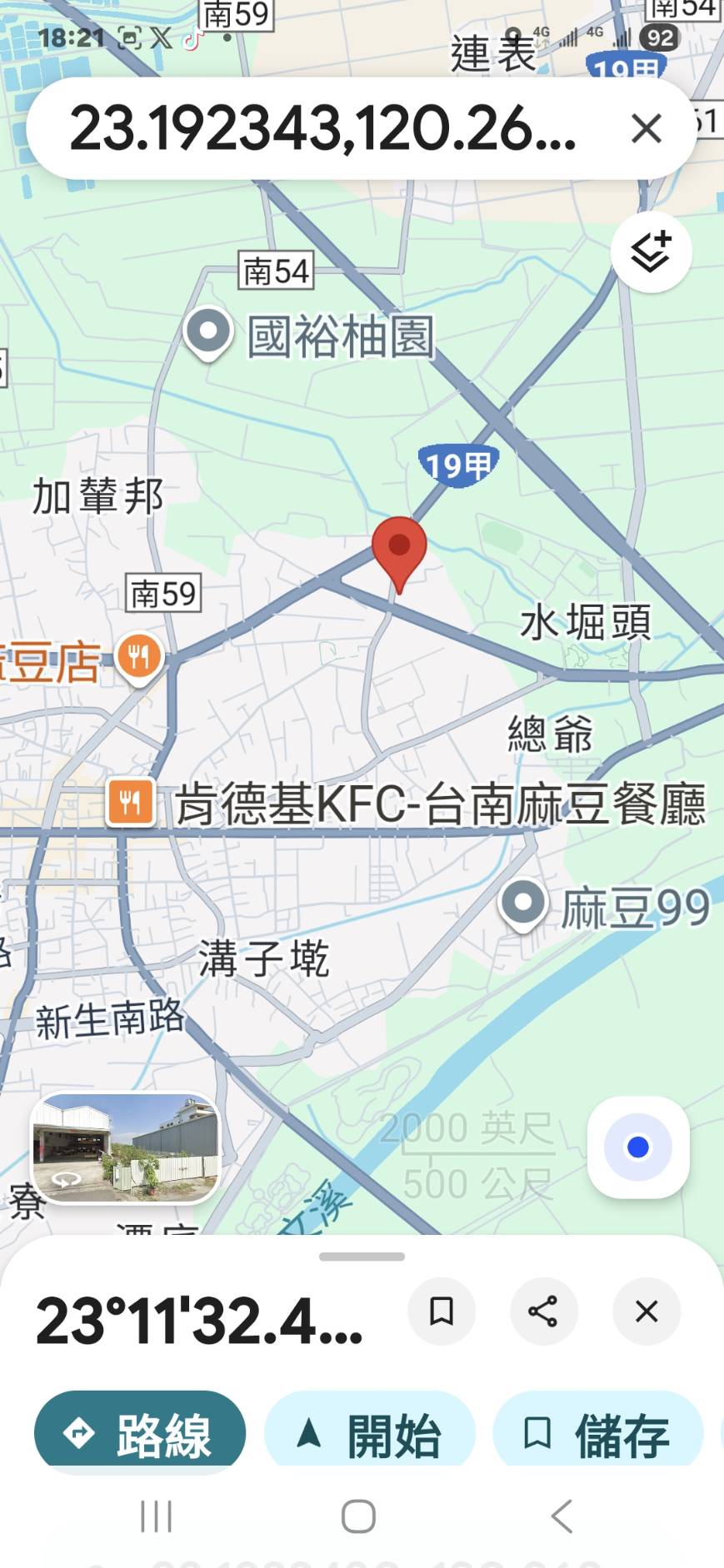Image resolution: width=724 pixels, height=1568 pixels.
Task: Start navigation with the 開始 button
Action: [369, 1434]
